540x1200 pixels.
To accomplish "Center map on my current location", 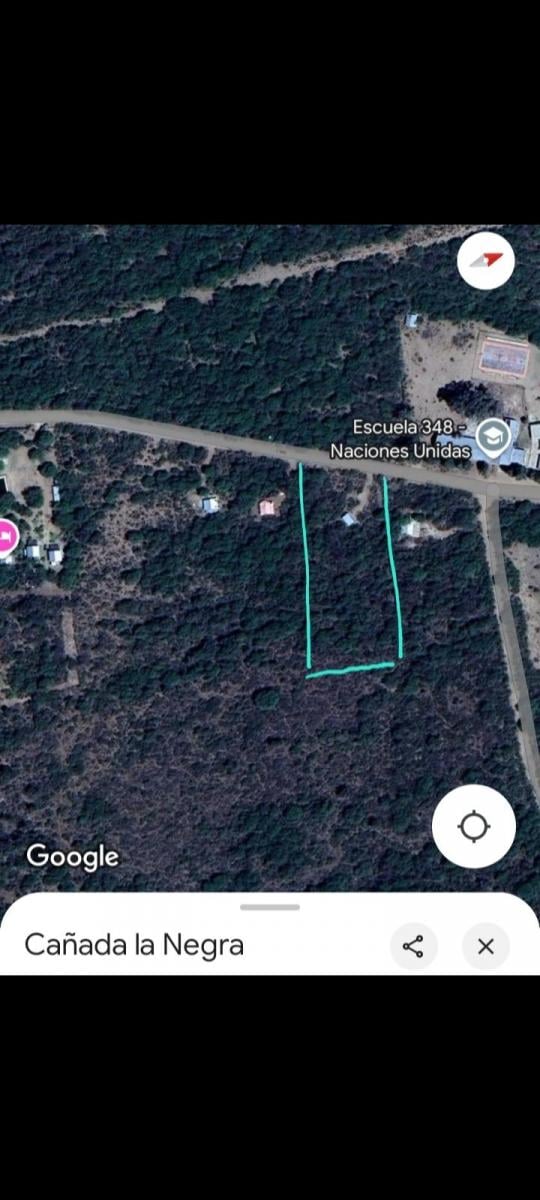I will coord(474,827).
